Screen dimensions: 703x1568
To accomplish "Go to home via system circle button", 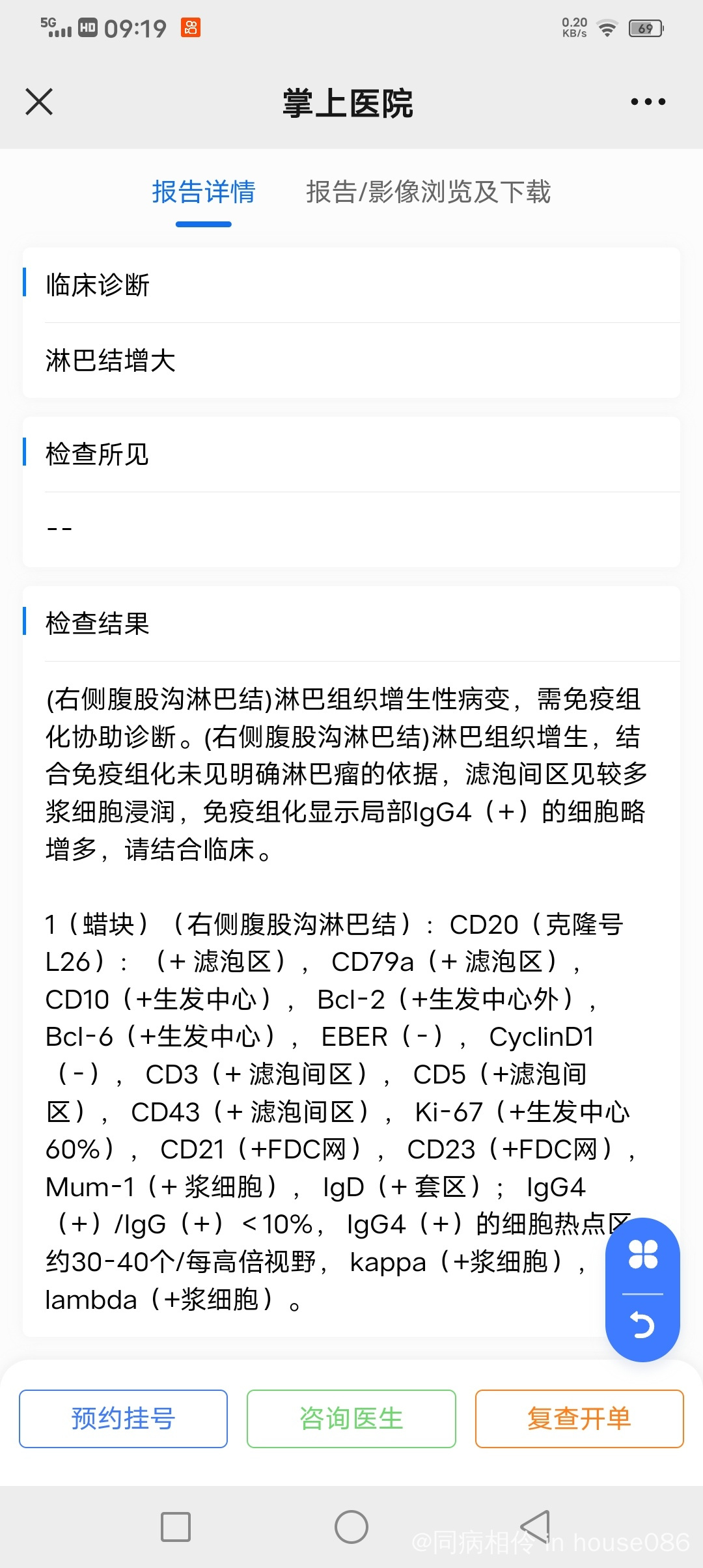I will click(x=351, y=1526).
